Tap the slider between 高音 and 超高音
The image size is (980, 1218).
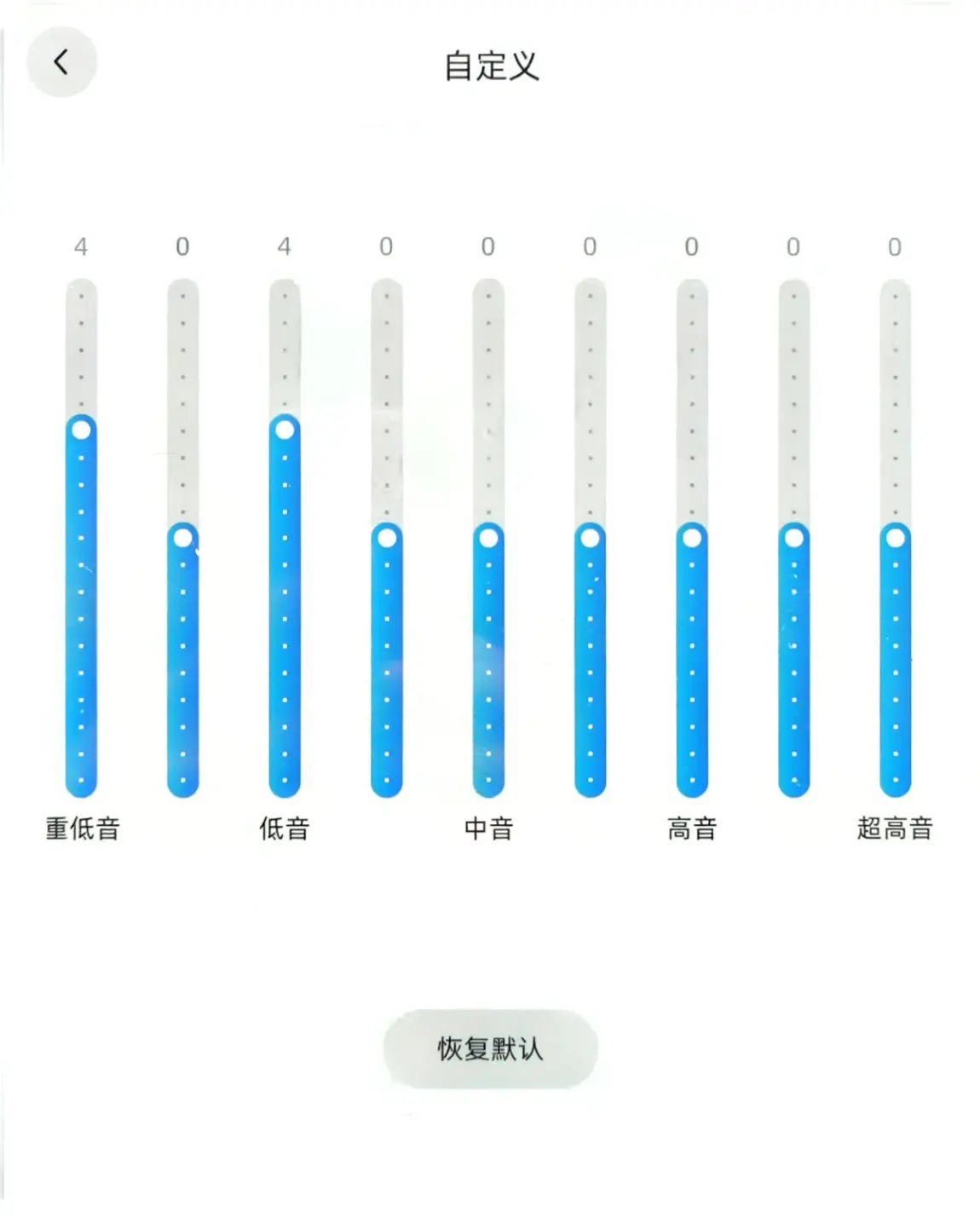(793, 538)
